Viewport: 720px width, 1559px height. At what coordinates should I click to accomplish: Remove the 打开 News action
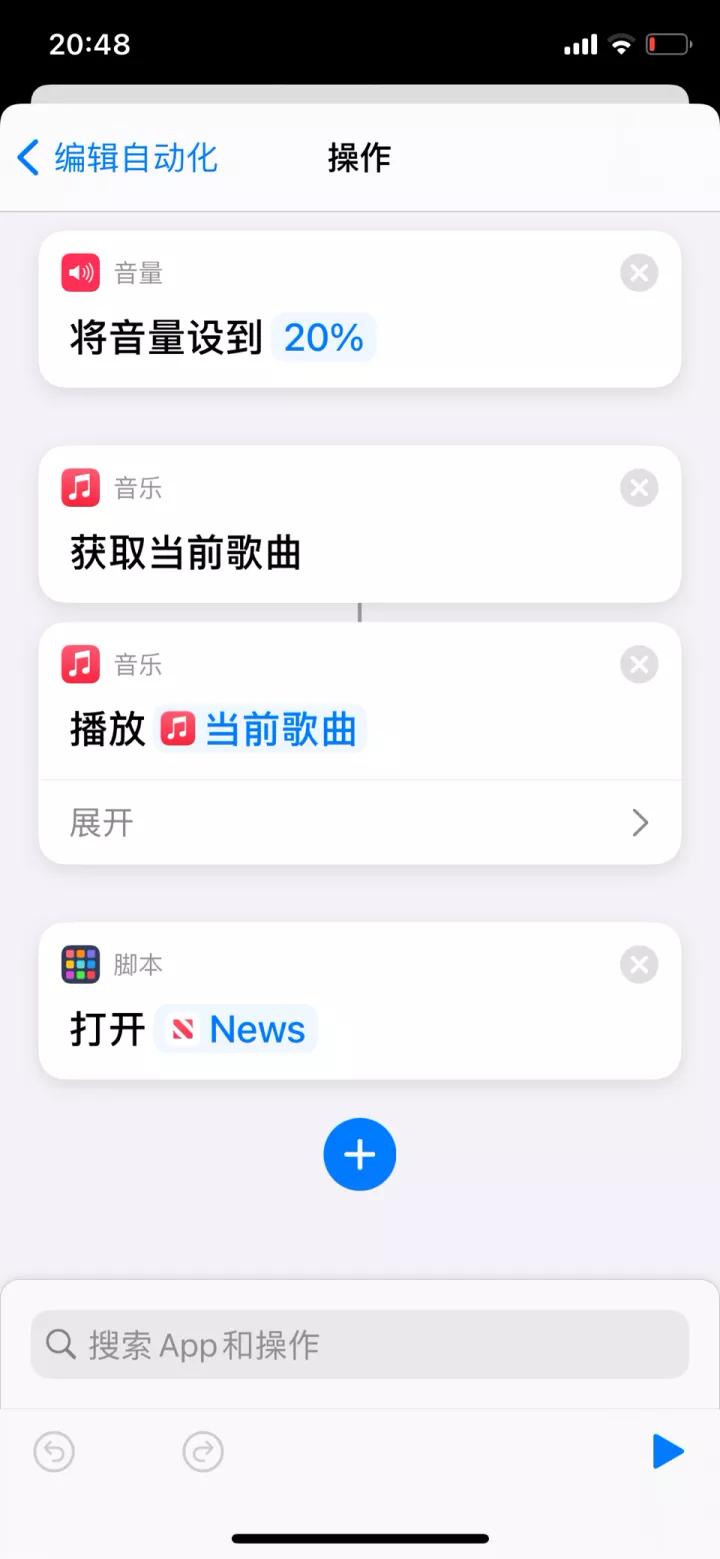click(x=639, y=965)
